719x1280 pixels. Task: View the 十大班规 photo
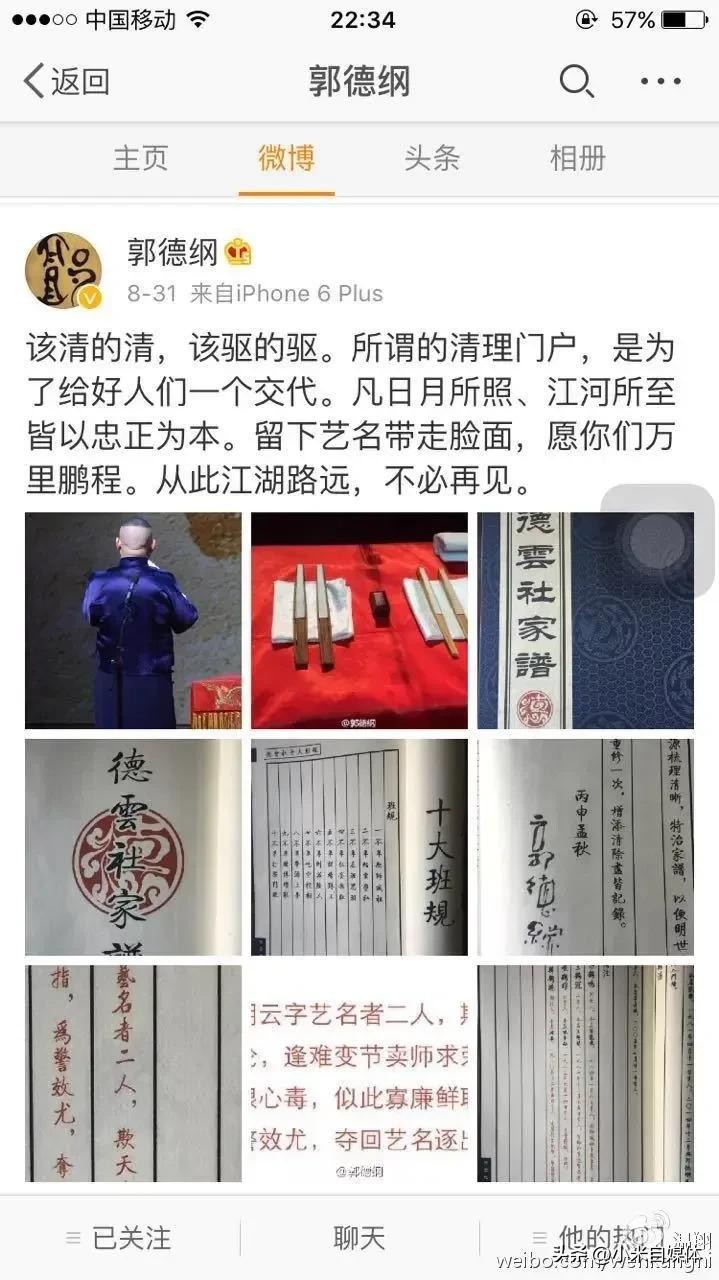(x=359, y=847)
